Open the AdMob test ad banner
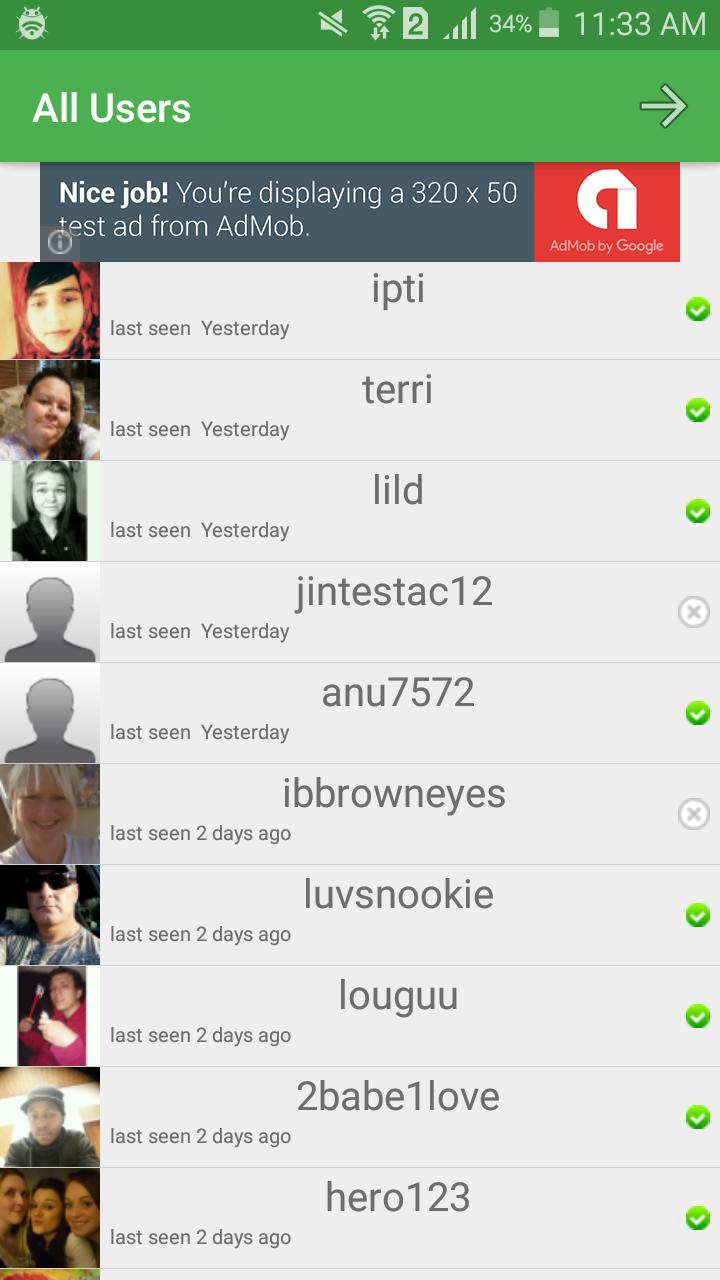This screenshot has height=1280, width=720. click(x=360, y=211)
